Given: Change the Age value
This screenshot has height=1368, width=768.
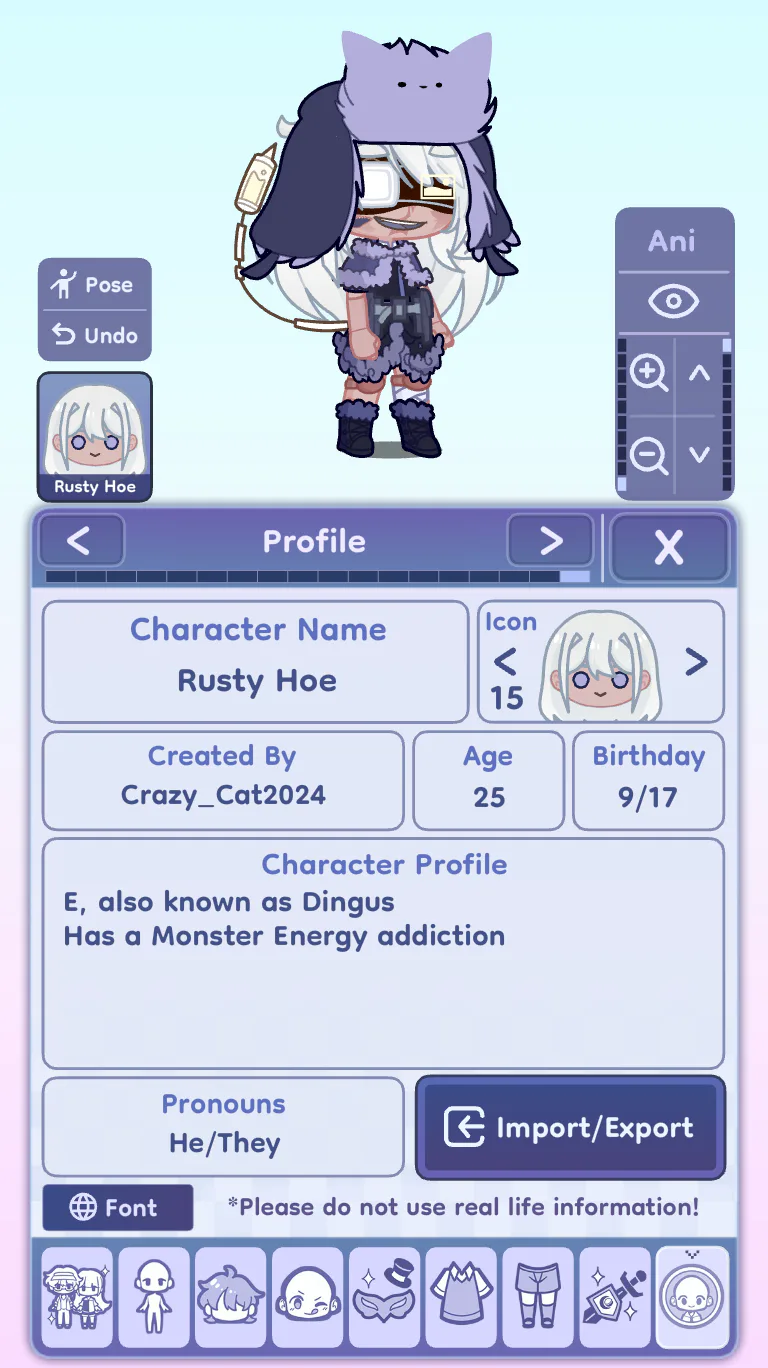Looking at the screenshot, I should click(488, 780).
